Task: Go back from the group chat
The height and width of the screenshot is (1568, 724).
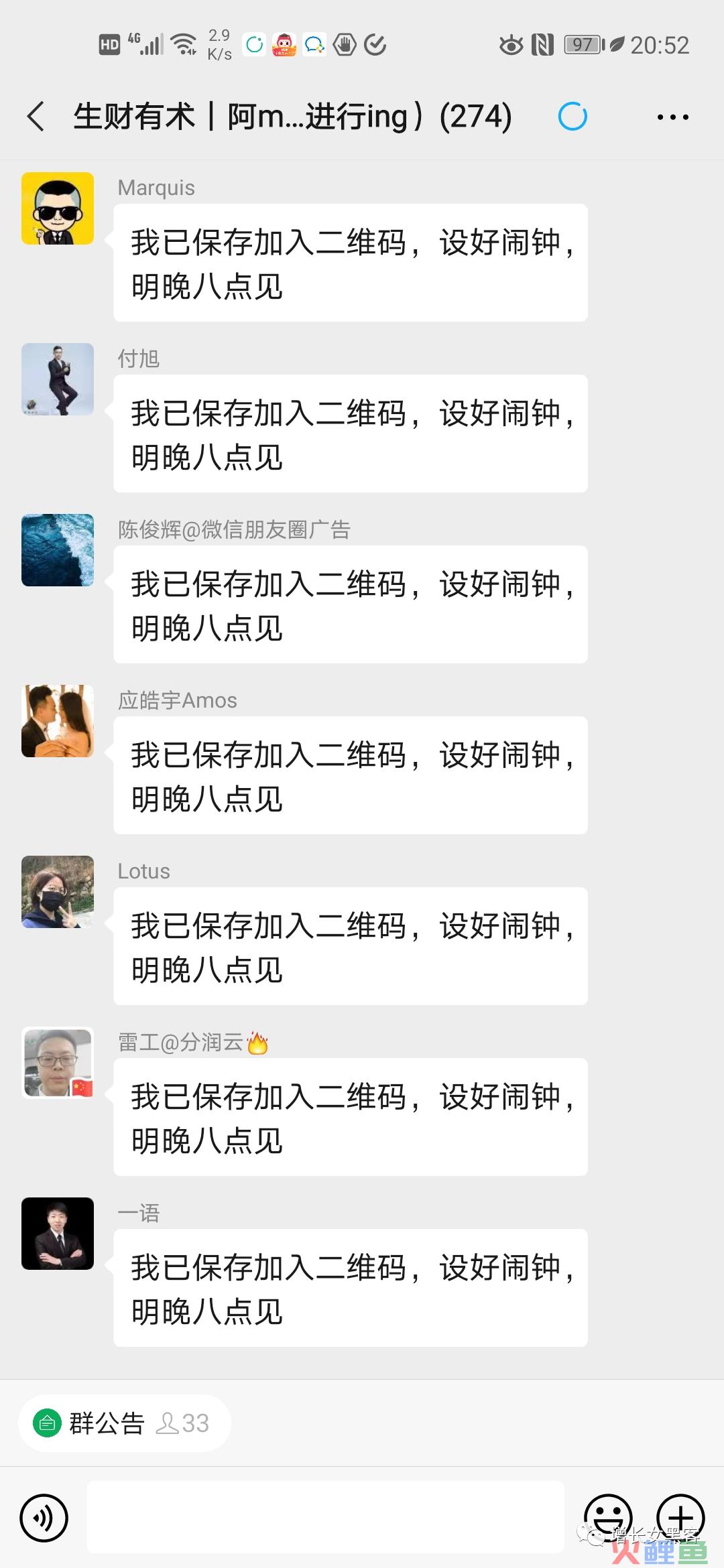Action: click(x=36, y=117)
